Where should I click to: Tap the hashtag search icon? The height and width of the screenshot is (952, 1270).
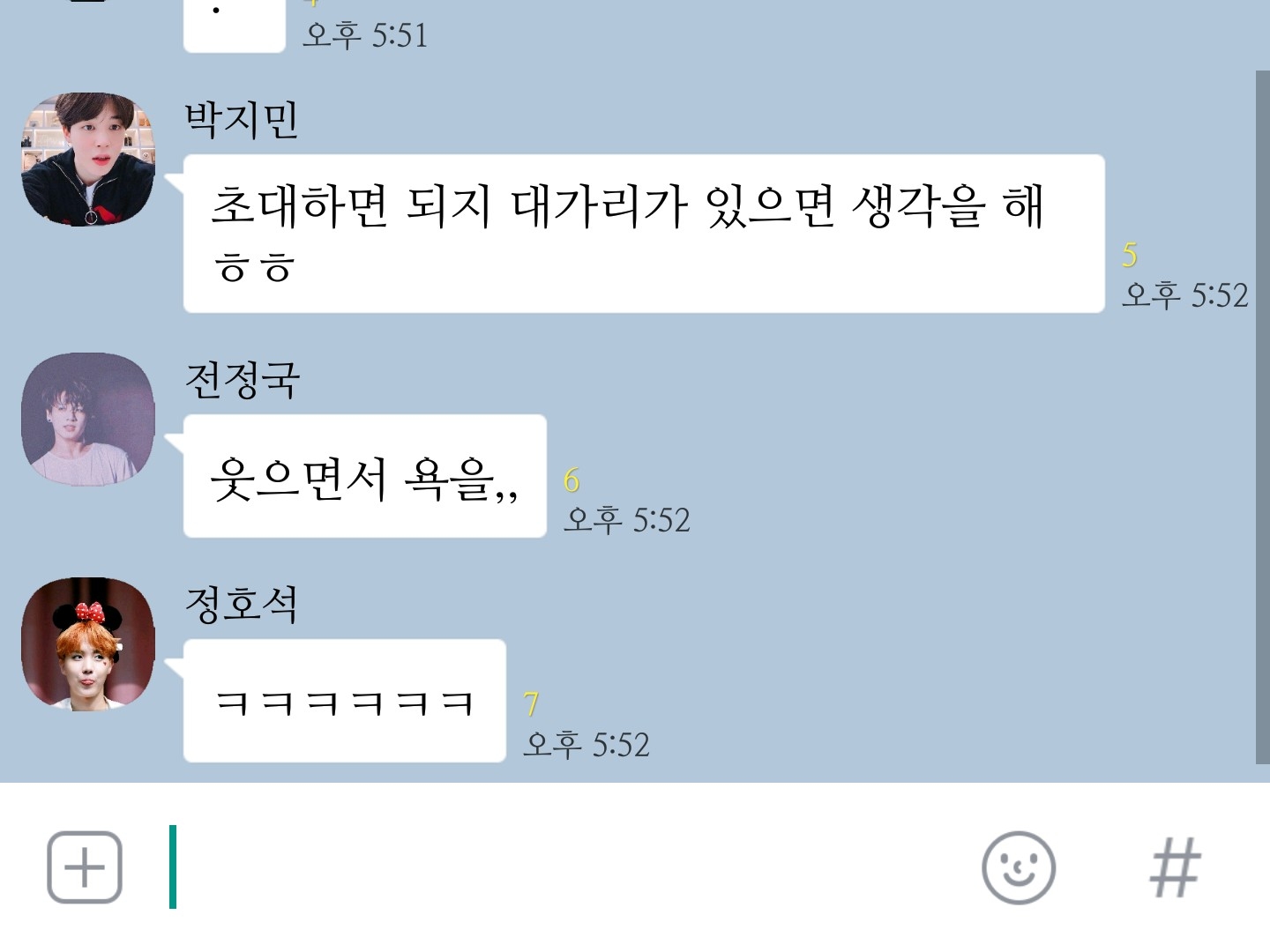1175,867
